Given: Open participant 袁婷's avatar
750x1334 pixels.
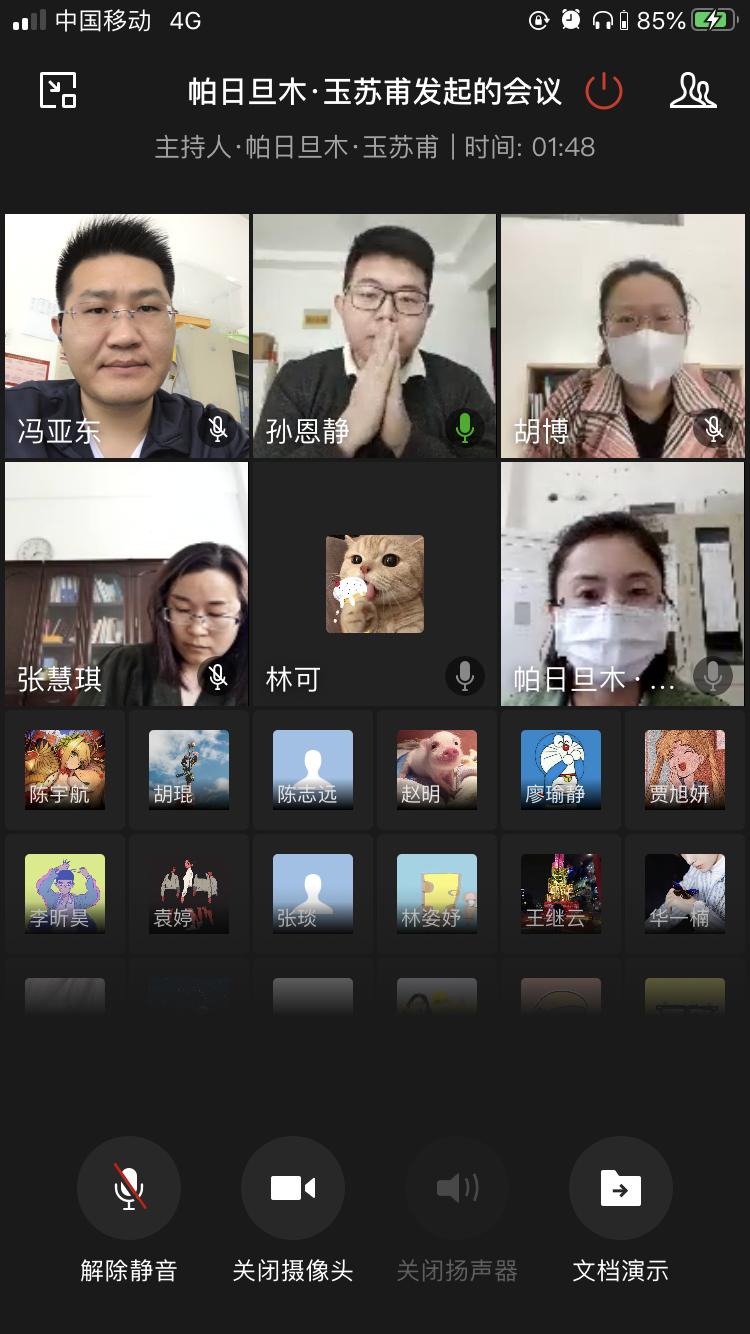Looking at the screenshot, I should pos(189,893).
